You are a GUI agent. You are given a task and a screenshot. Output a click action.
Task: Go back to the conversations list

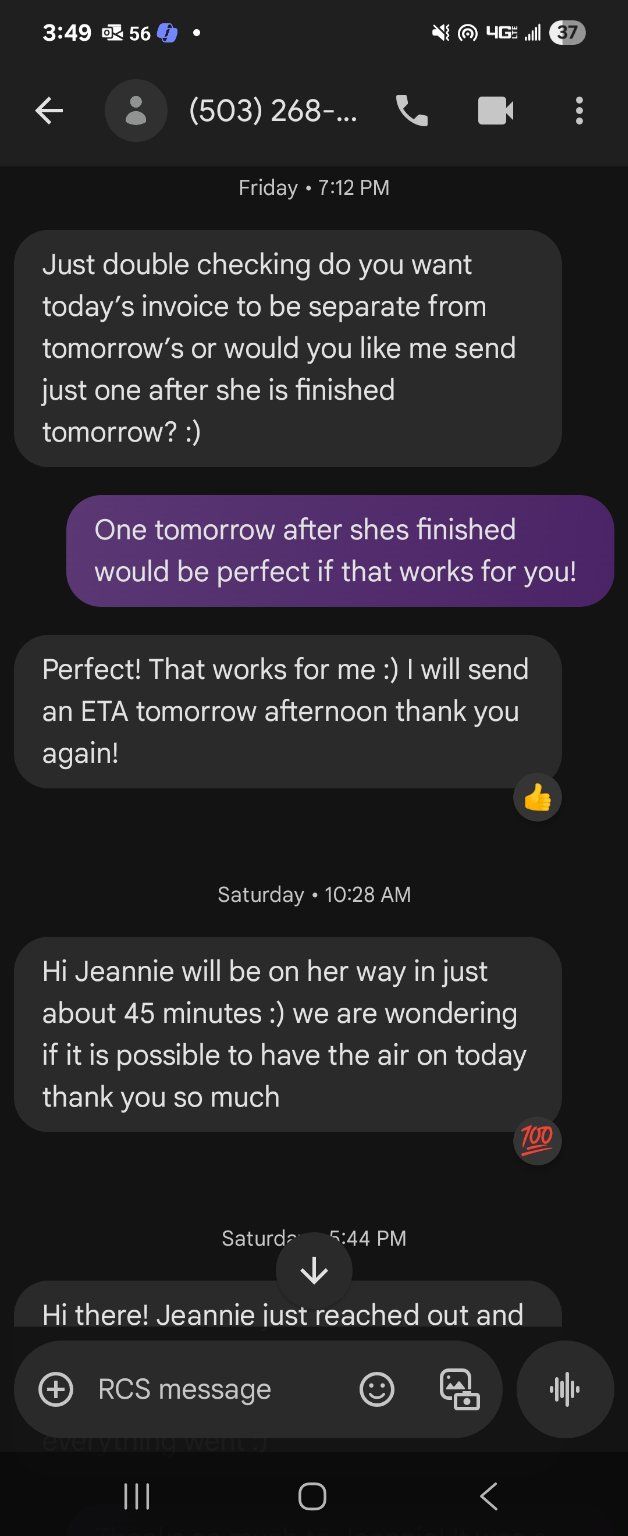49,111
